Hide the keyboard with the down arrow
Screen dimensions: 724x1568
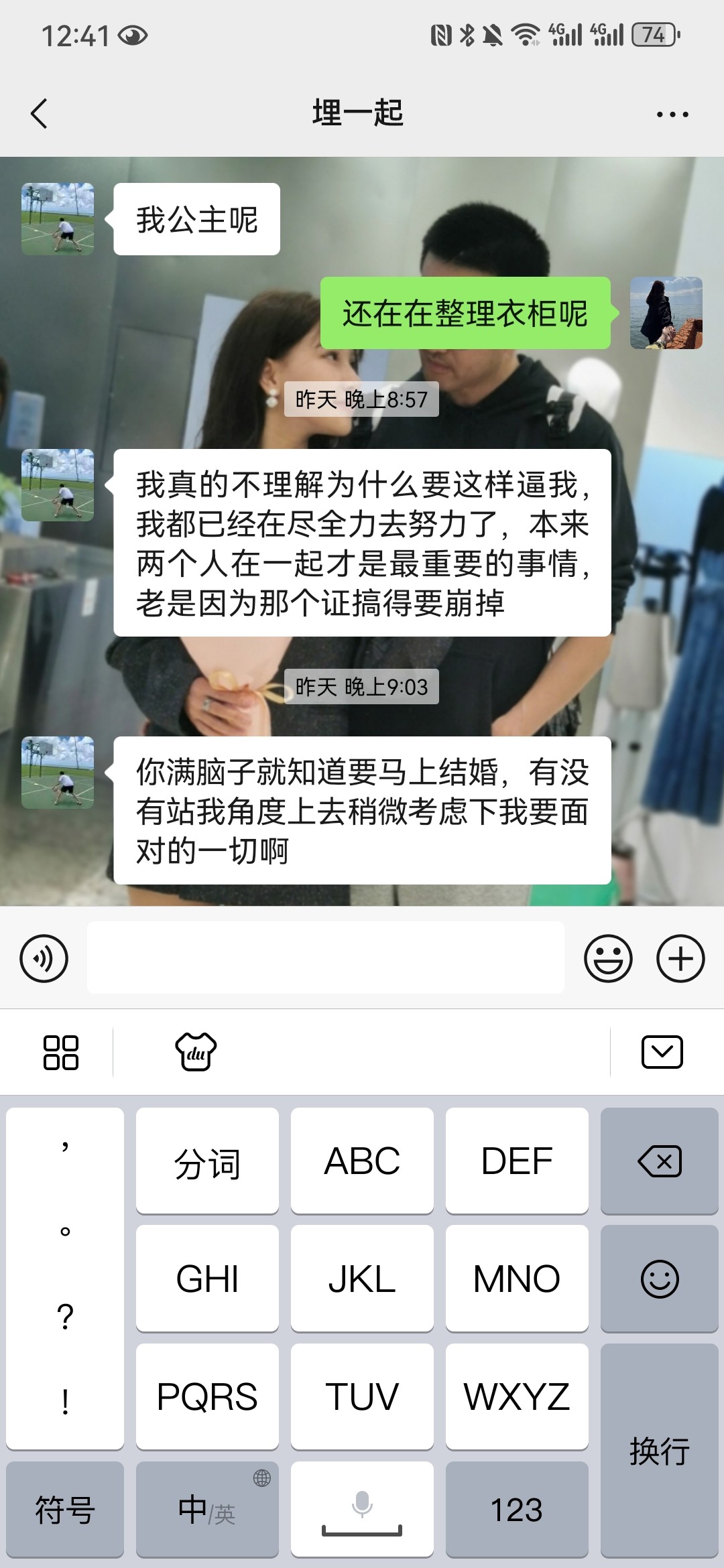tap(662, 1051)
